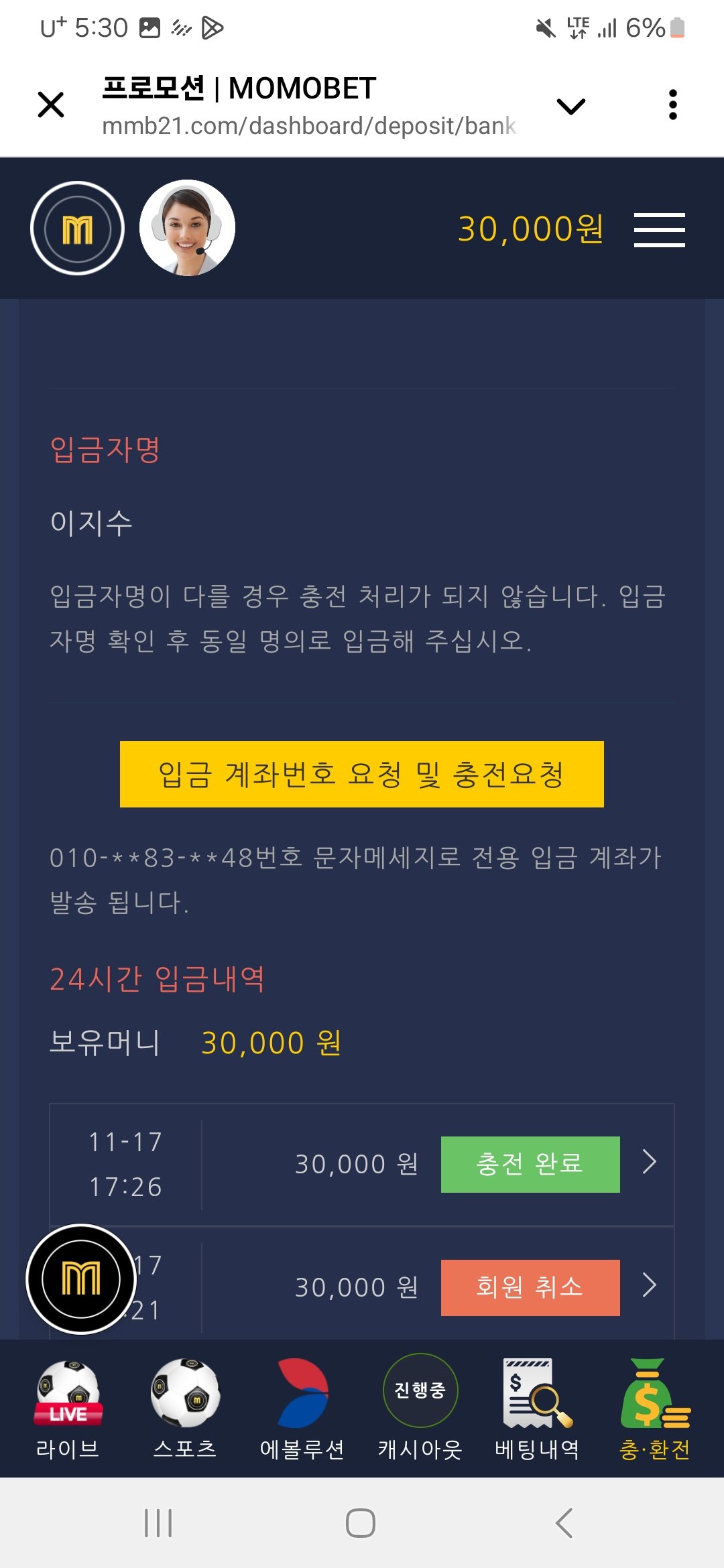Tap the floating gold M button
Image resolution: width=724 pixels, height=1568 pixels.
point(81,1279)
